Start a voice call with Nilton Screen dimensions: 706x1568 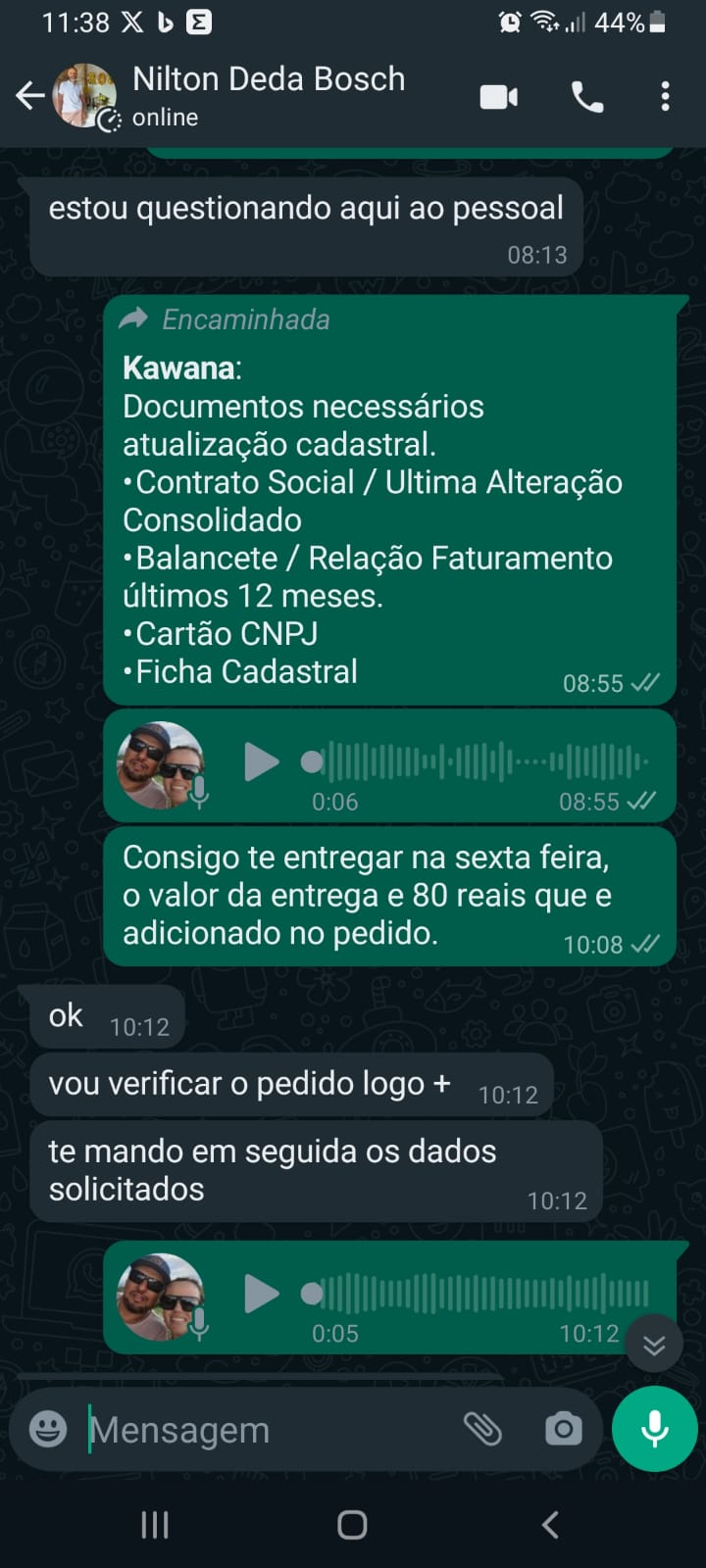(x=587, y=97)
